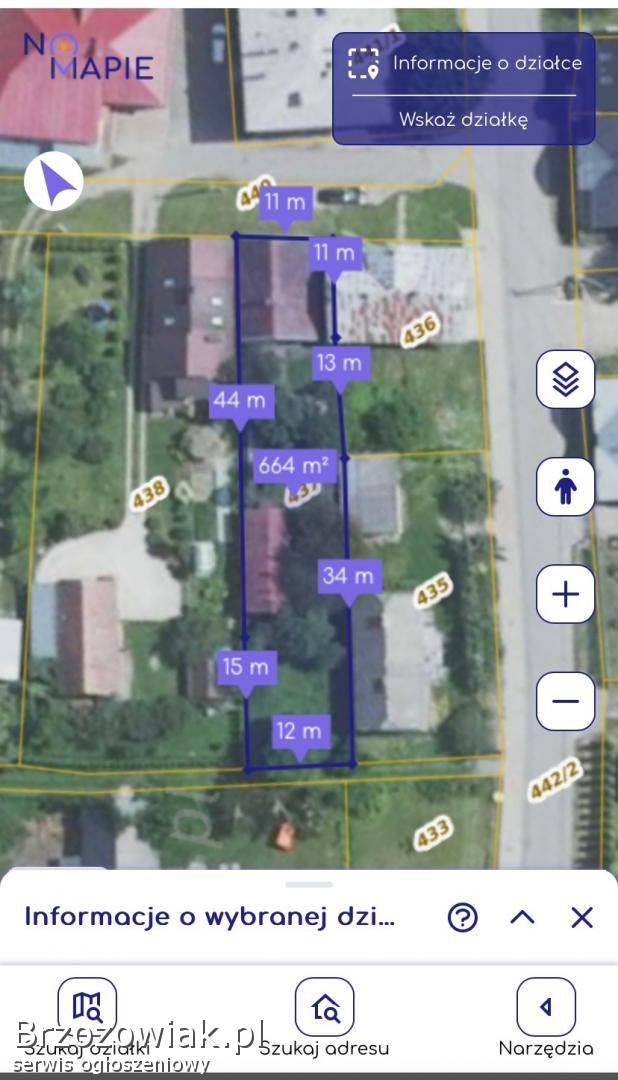
Task: Switch to Szukaj działki tab
Action: tap(87, 1015)
